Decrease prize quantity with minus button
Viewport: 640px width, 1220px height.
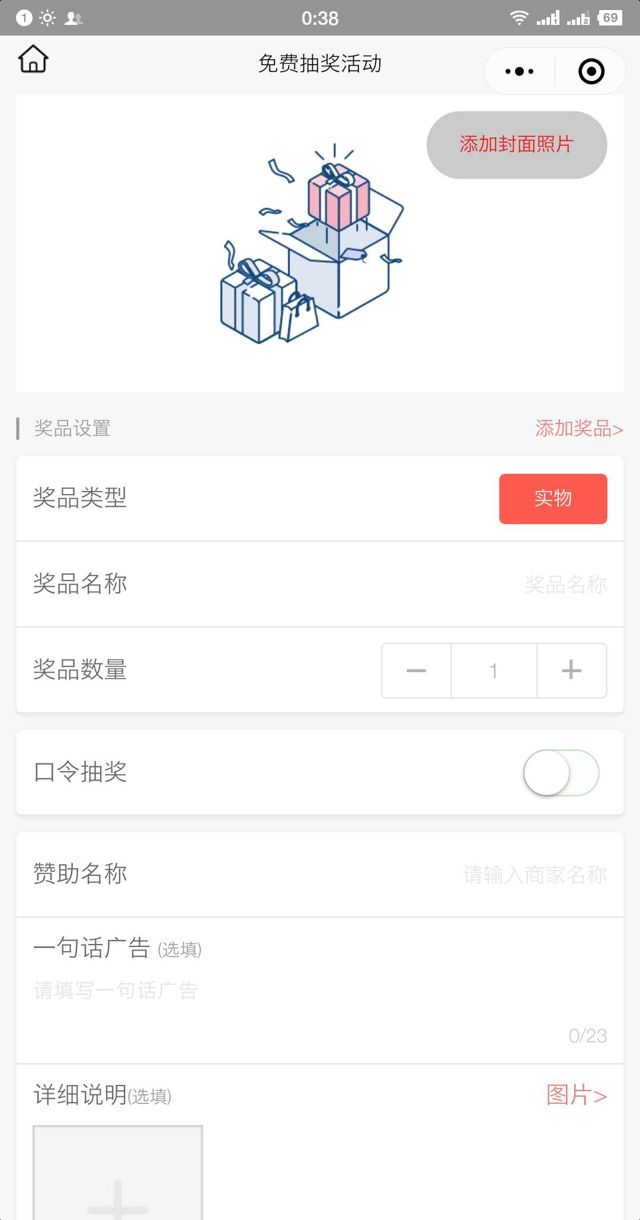416,670
